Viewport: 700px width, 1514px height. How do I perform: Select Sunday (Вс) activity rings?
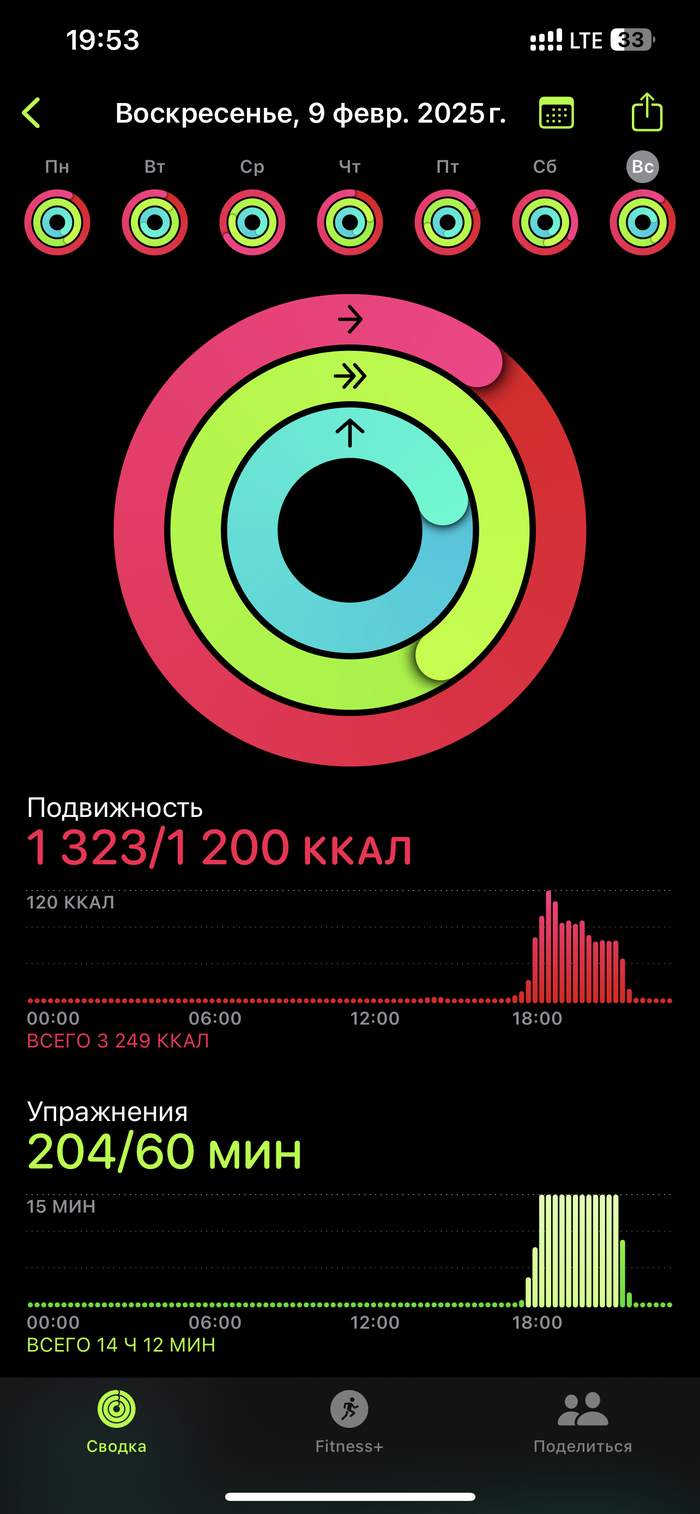[642, 222]
